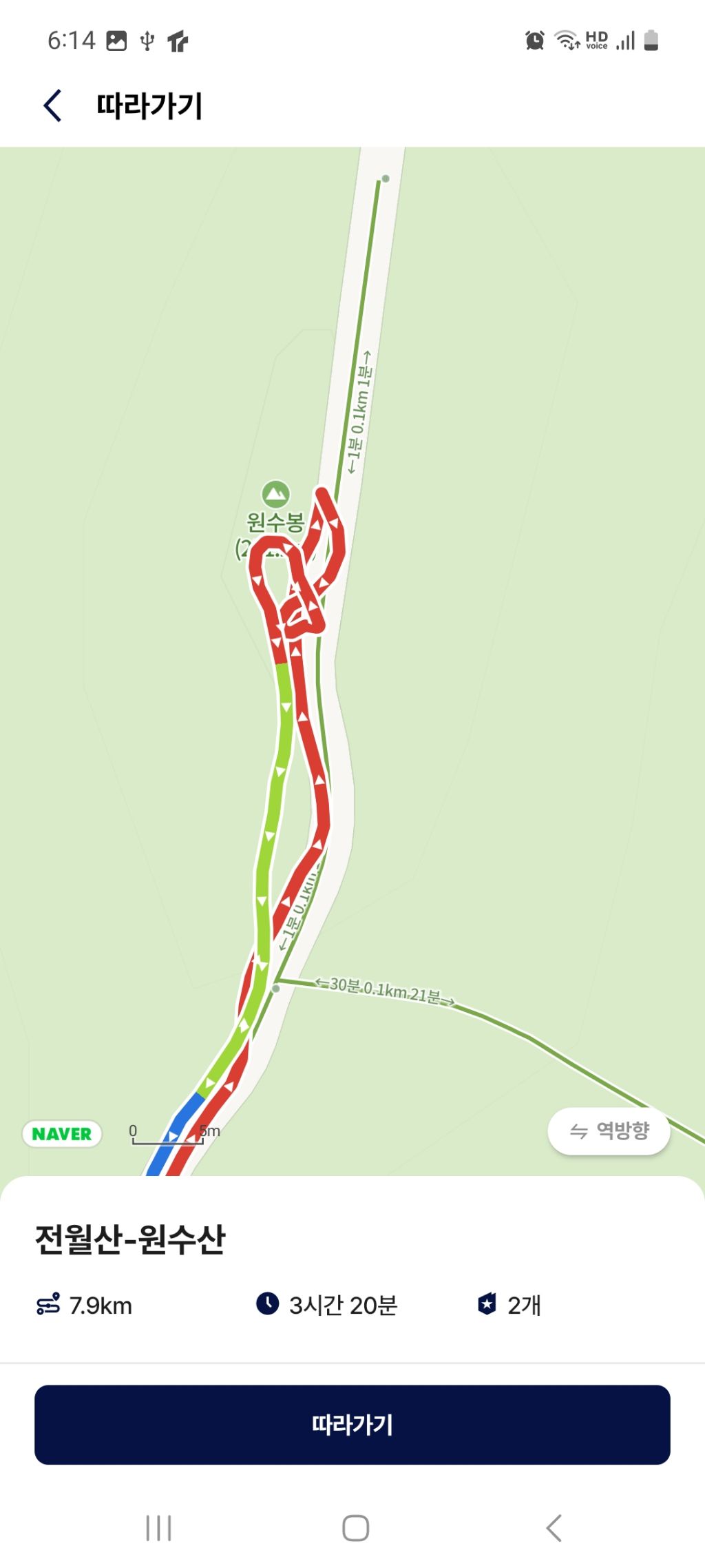The image size is (705, 1568).
Task: Tap the 원수봉 peak marker on the map
Action: pyautogui.click(x=275, y=494)
